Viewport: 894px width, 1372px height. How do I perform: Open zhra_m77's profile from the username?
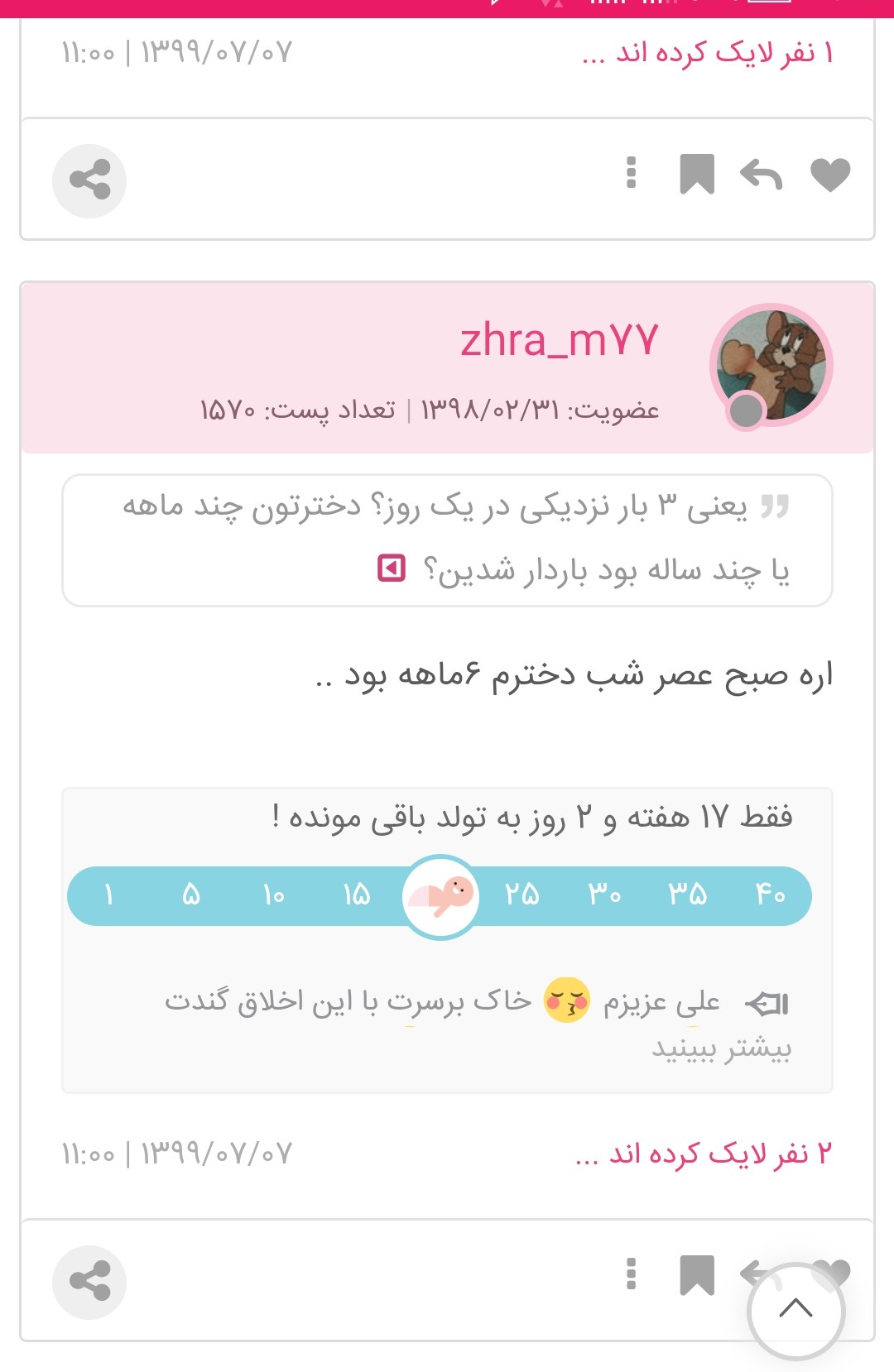tap(559, 340)
